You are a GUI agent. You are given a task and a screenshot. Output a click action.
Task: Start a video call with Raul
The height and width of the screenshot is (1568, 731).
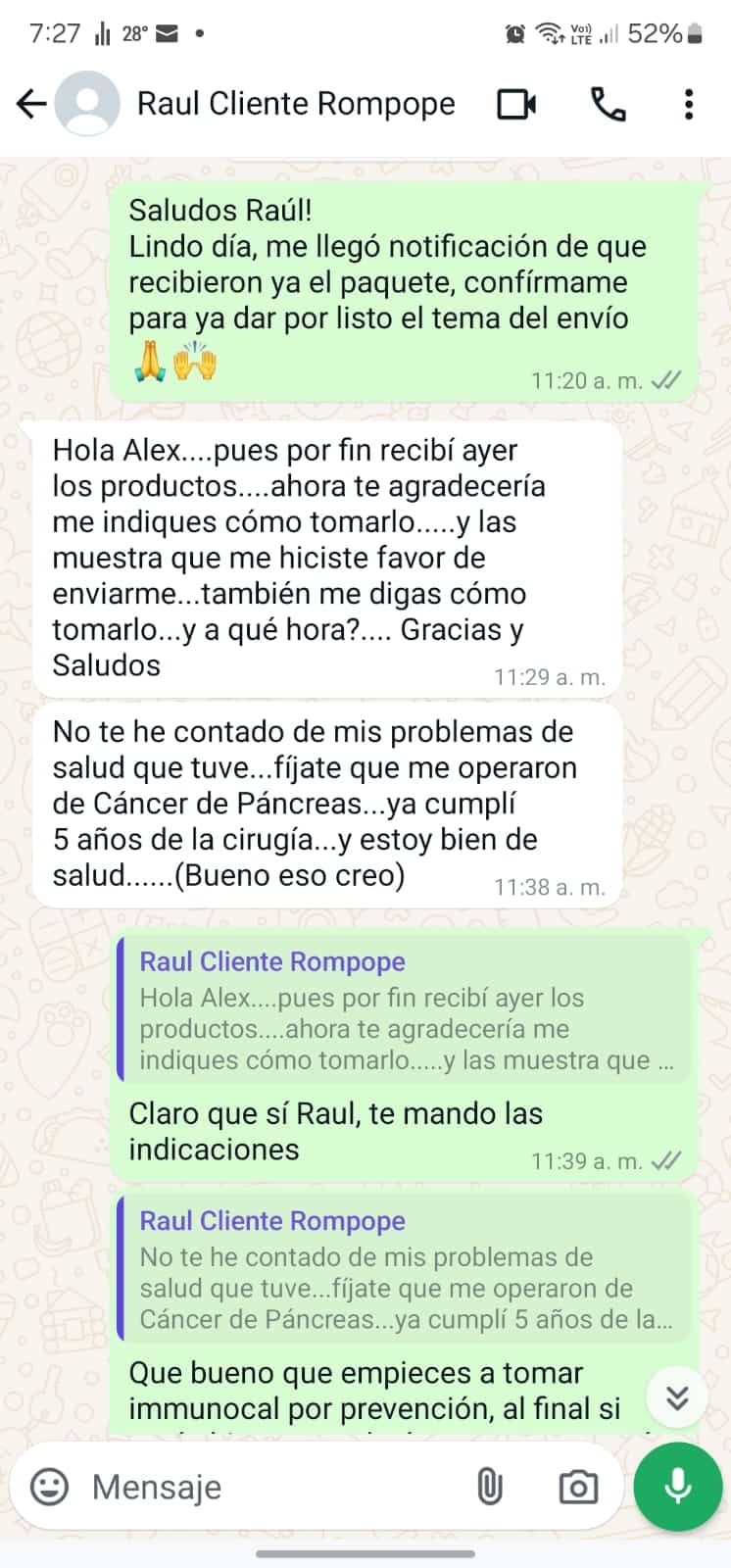pyautogui.click(x=516, y=103)
